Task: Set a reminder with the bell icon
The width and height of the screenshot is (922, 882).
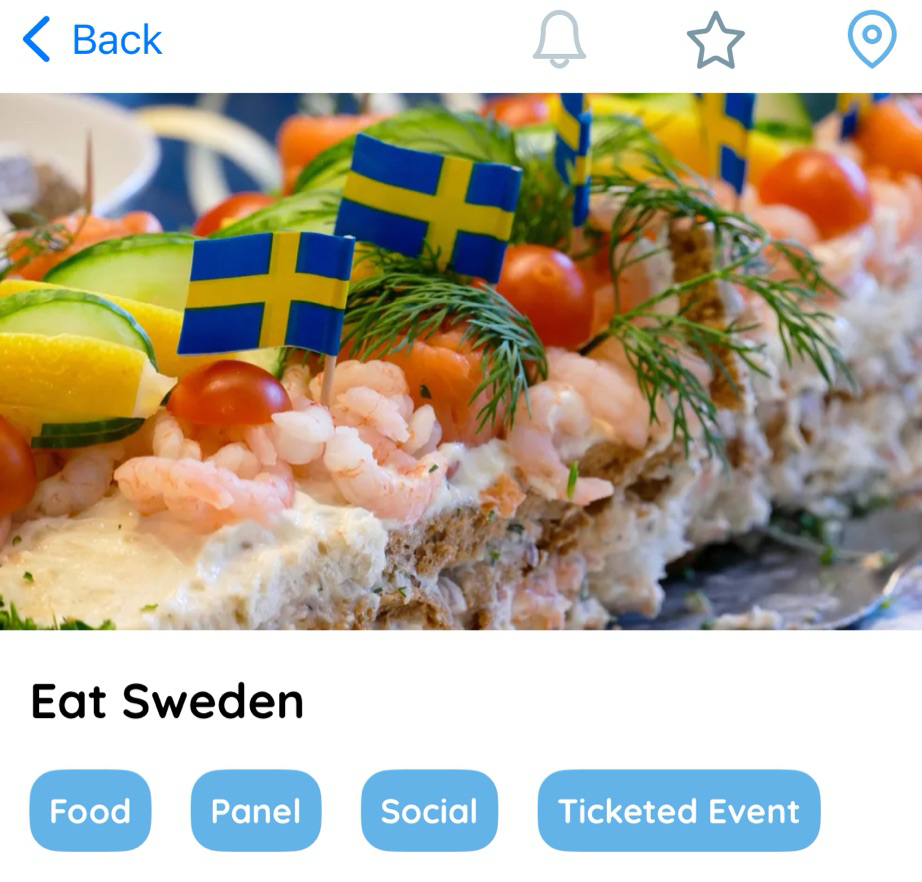Action: (559, 40)
